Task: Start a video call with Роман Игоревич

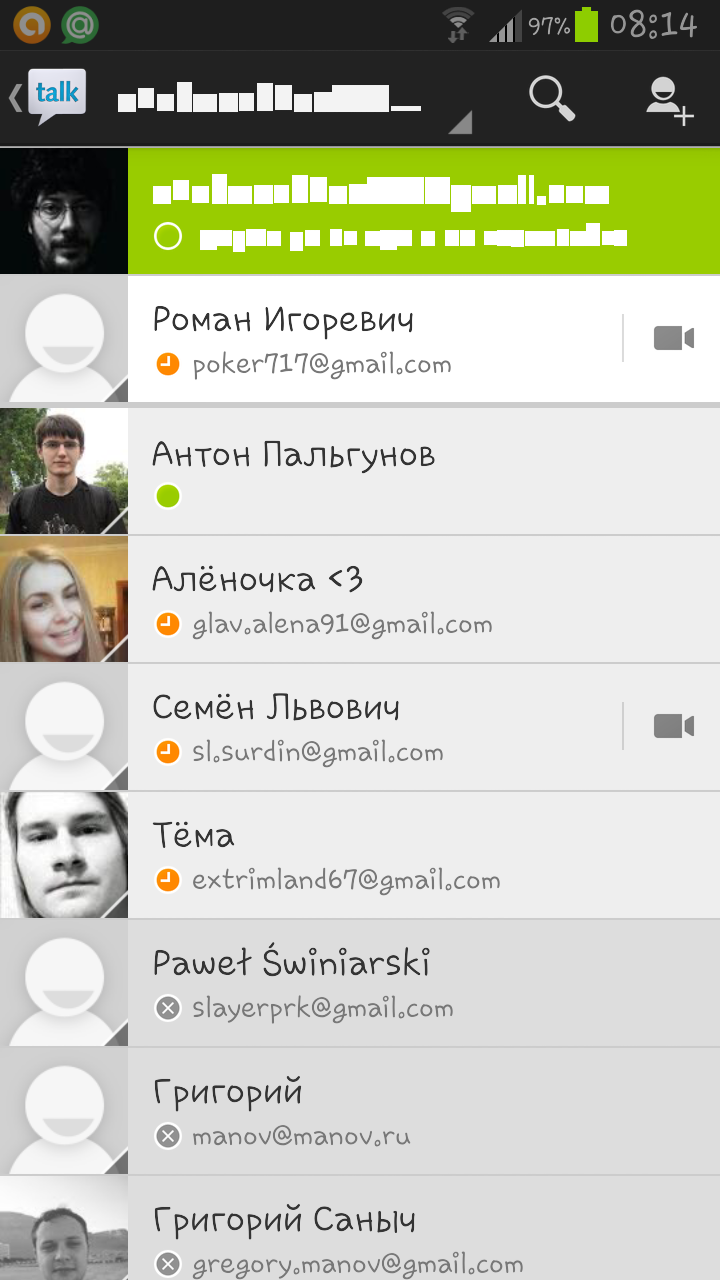Action: [673, 338]
